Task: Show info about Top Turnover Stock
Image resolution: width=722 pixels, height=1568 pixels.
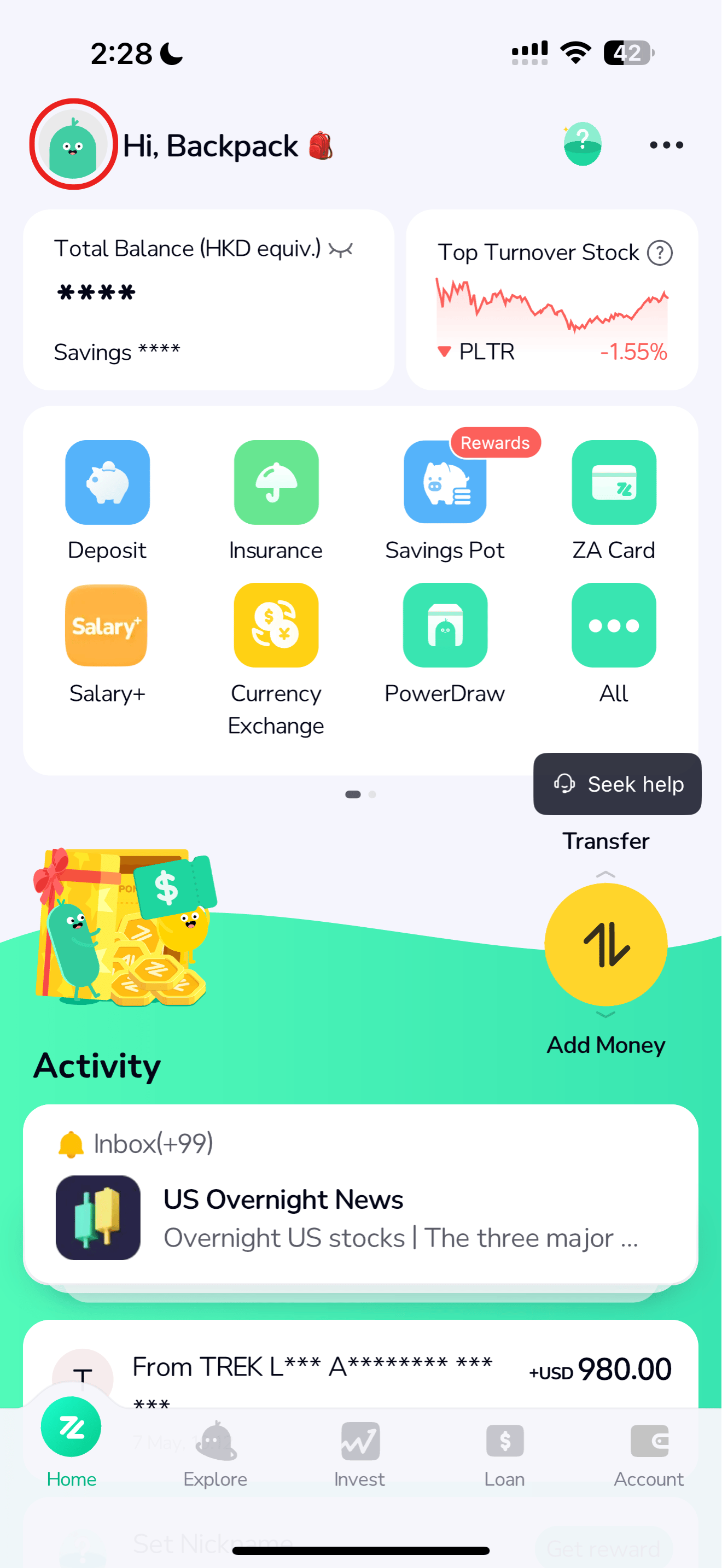Action: pos(659,253)
